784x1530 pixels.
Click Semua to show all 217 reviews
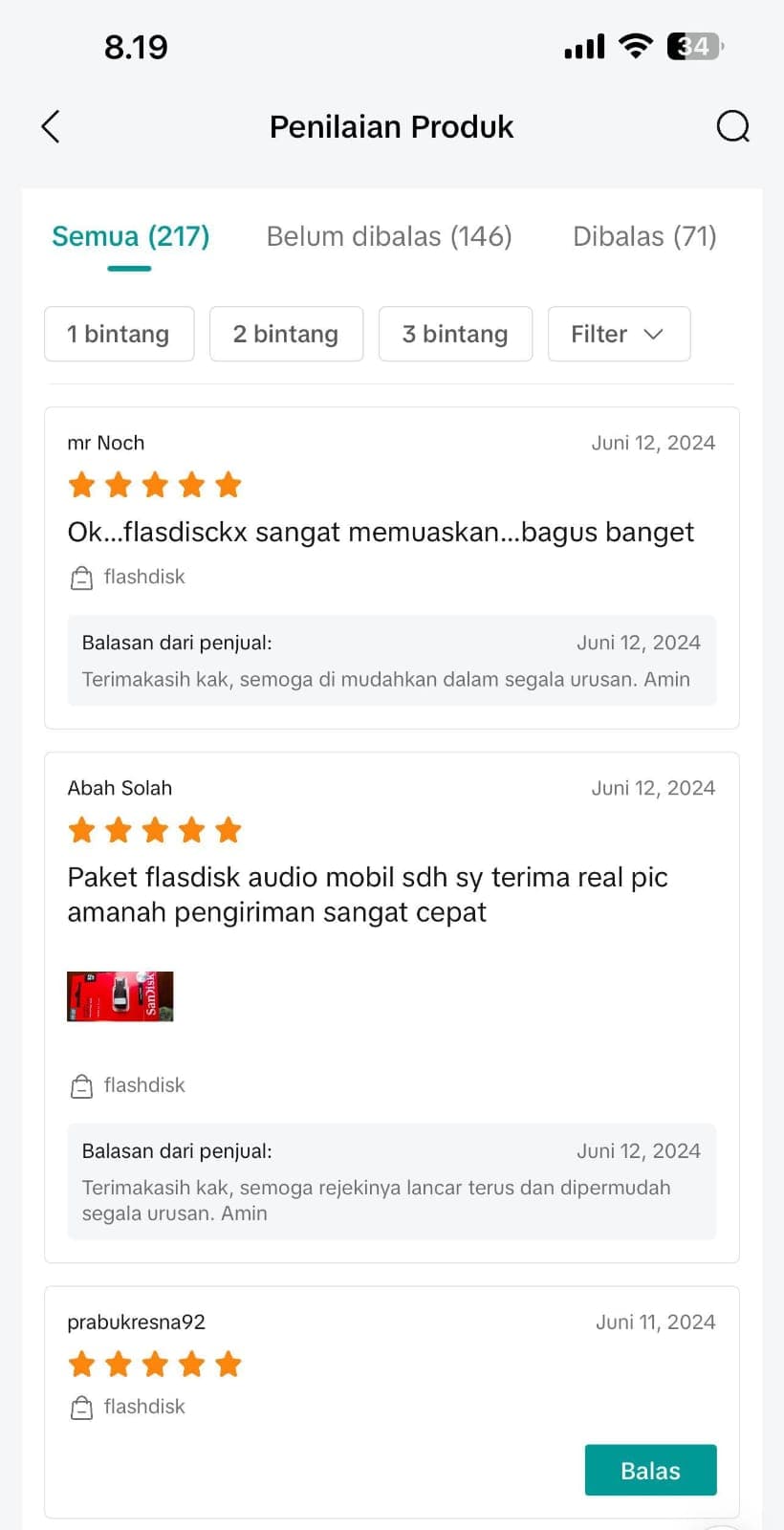point(130,236)
